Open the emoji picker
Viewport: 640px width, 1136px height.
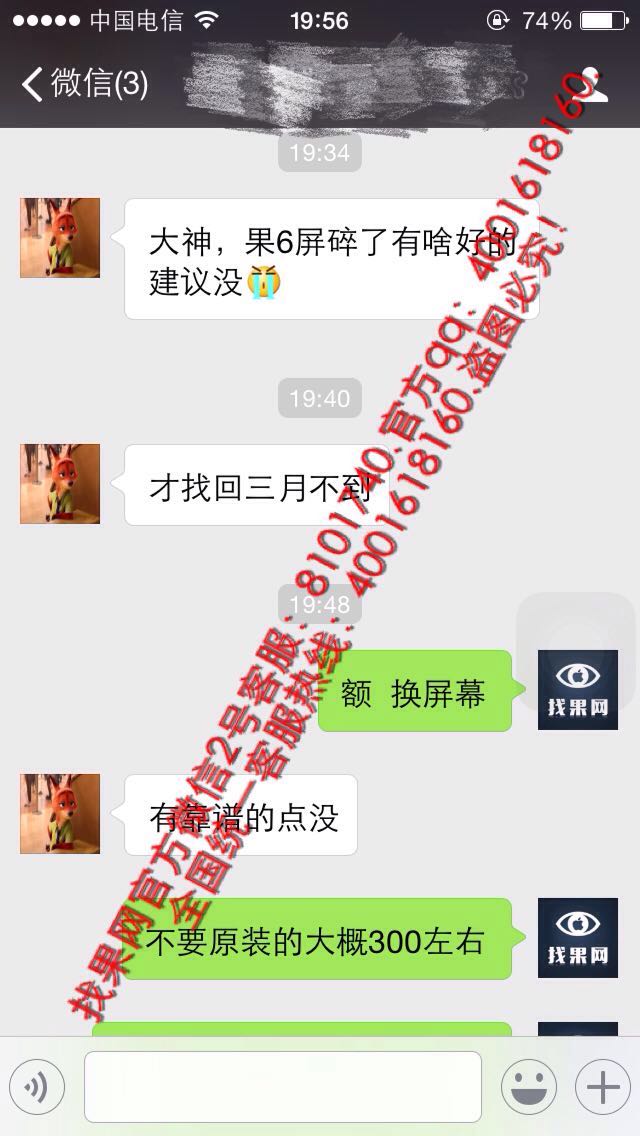pos(529,1087)
